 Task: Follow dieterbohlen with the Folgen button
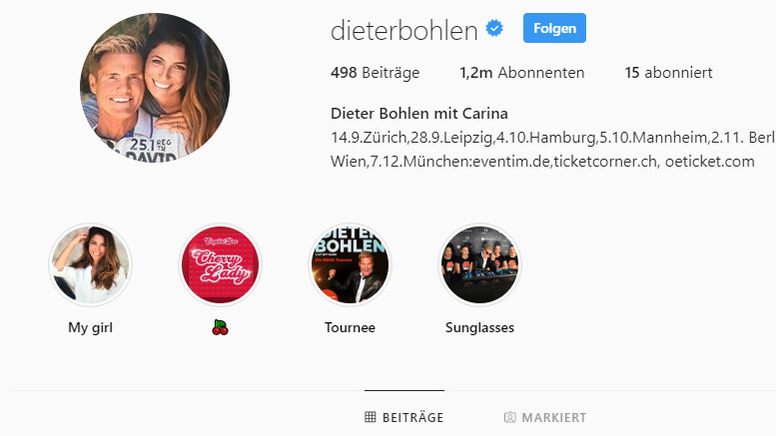pyautogui.click(x=554, y=29)
